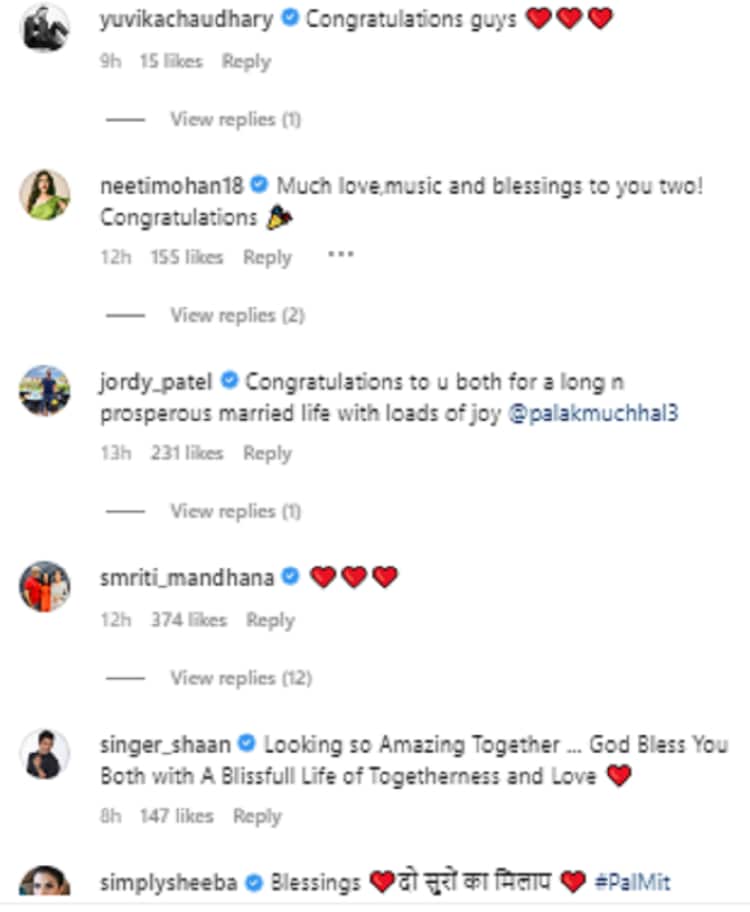Reply to neetimohan18's comment

point(267,257)
